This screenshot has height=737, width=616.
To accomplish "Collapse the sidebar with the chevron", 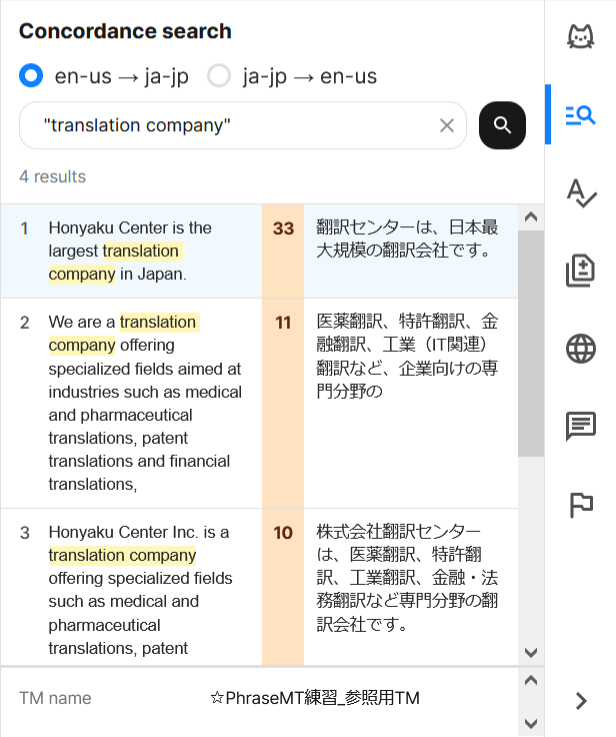I will pyautogui.click(x=581, y=700).
